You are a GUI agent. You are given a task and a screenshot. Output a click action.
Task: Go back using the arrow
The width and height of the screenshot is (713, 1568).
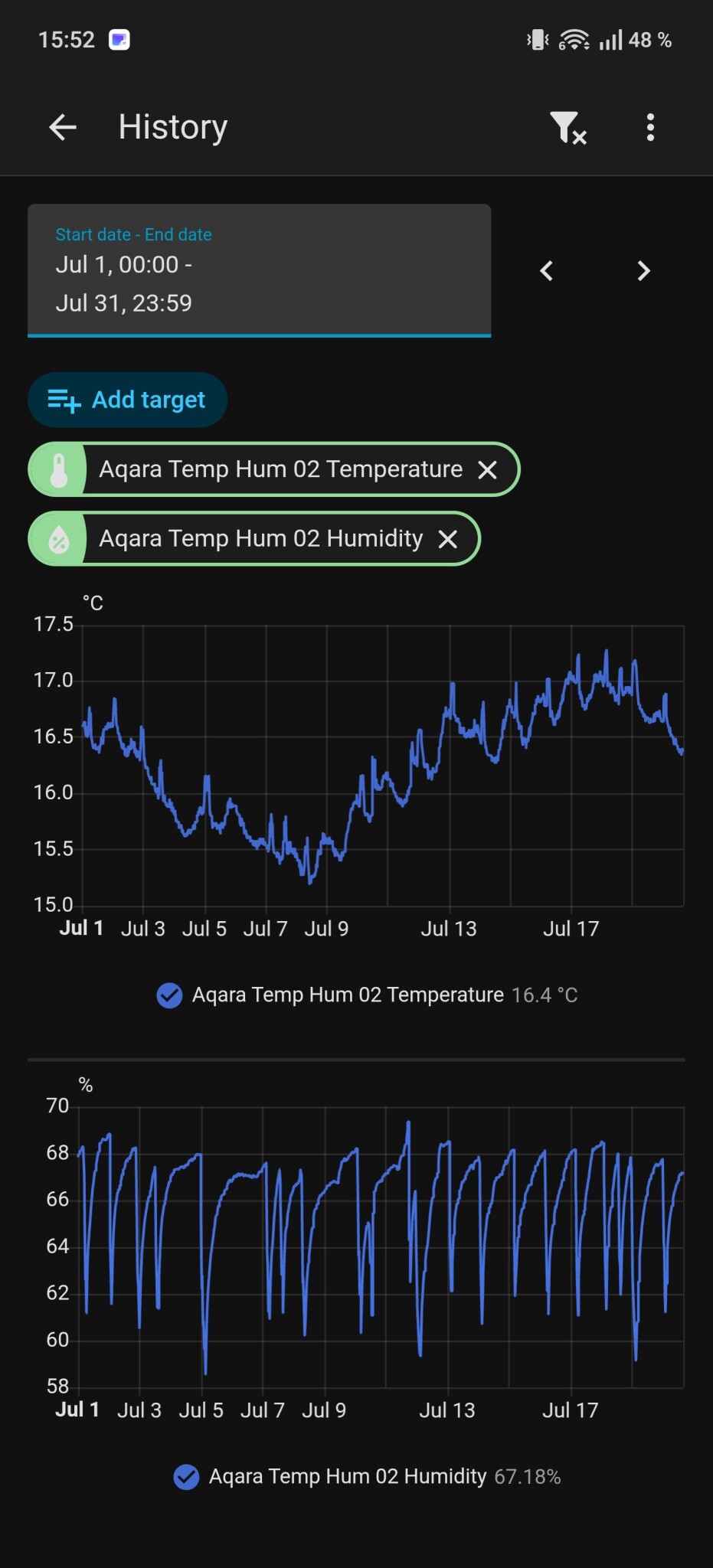63,127
